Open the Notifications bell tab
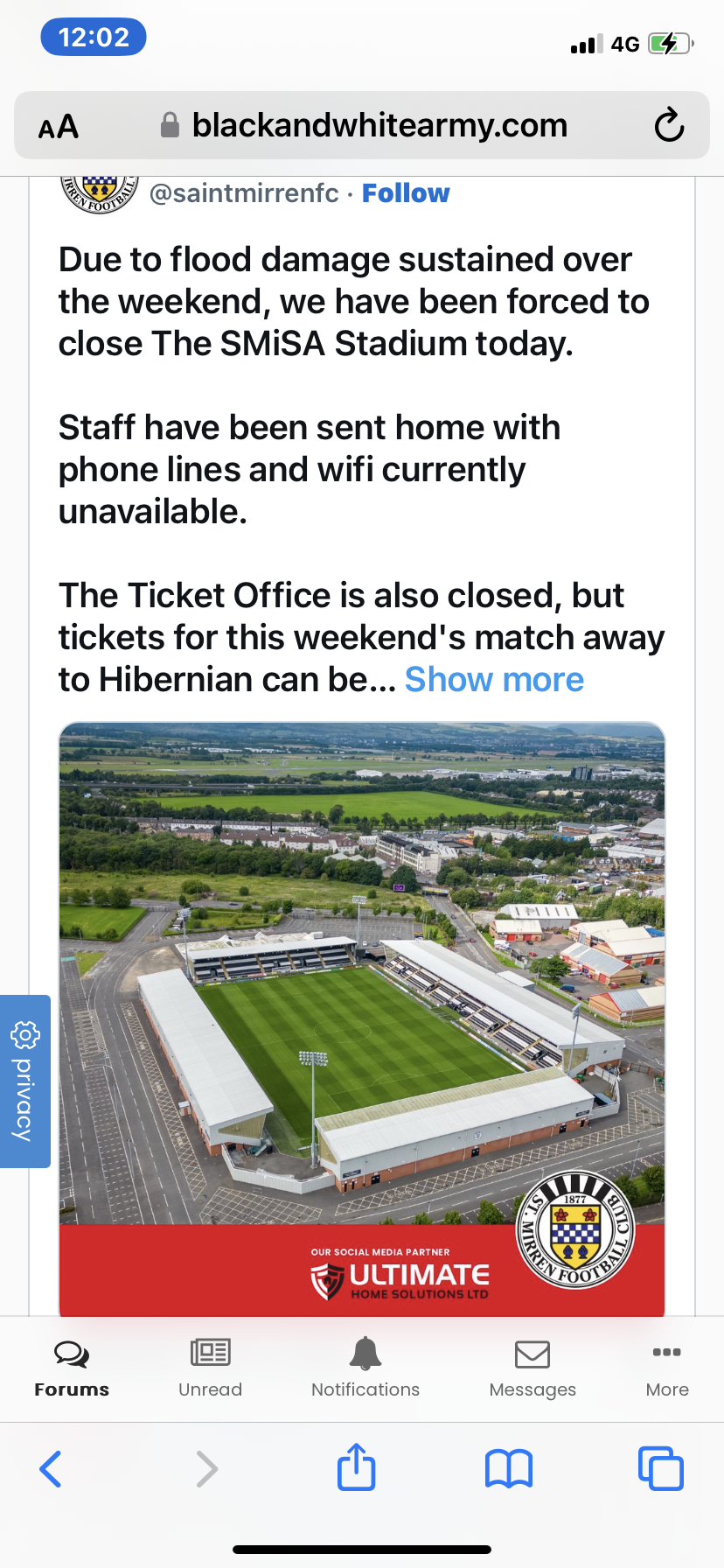Viewport: 724px width, 1568px height. (x=365, y=1368)
